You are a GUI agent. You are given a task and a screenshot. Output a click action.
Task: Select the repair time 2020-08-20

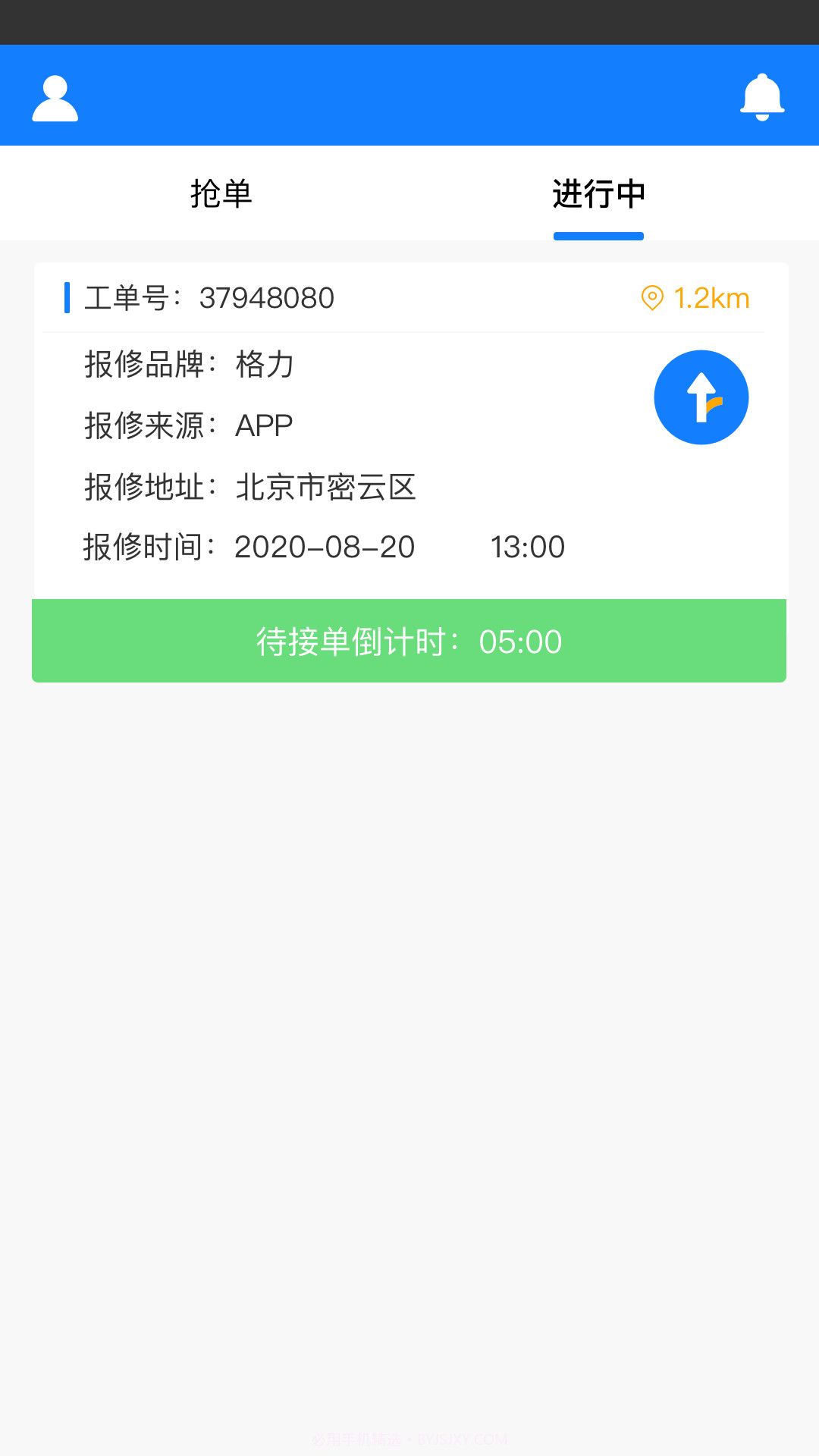pos(324,547)
